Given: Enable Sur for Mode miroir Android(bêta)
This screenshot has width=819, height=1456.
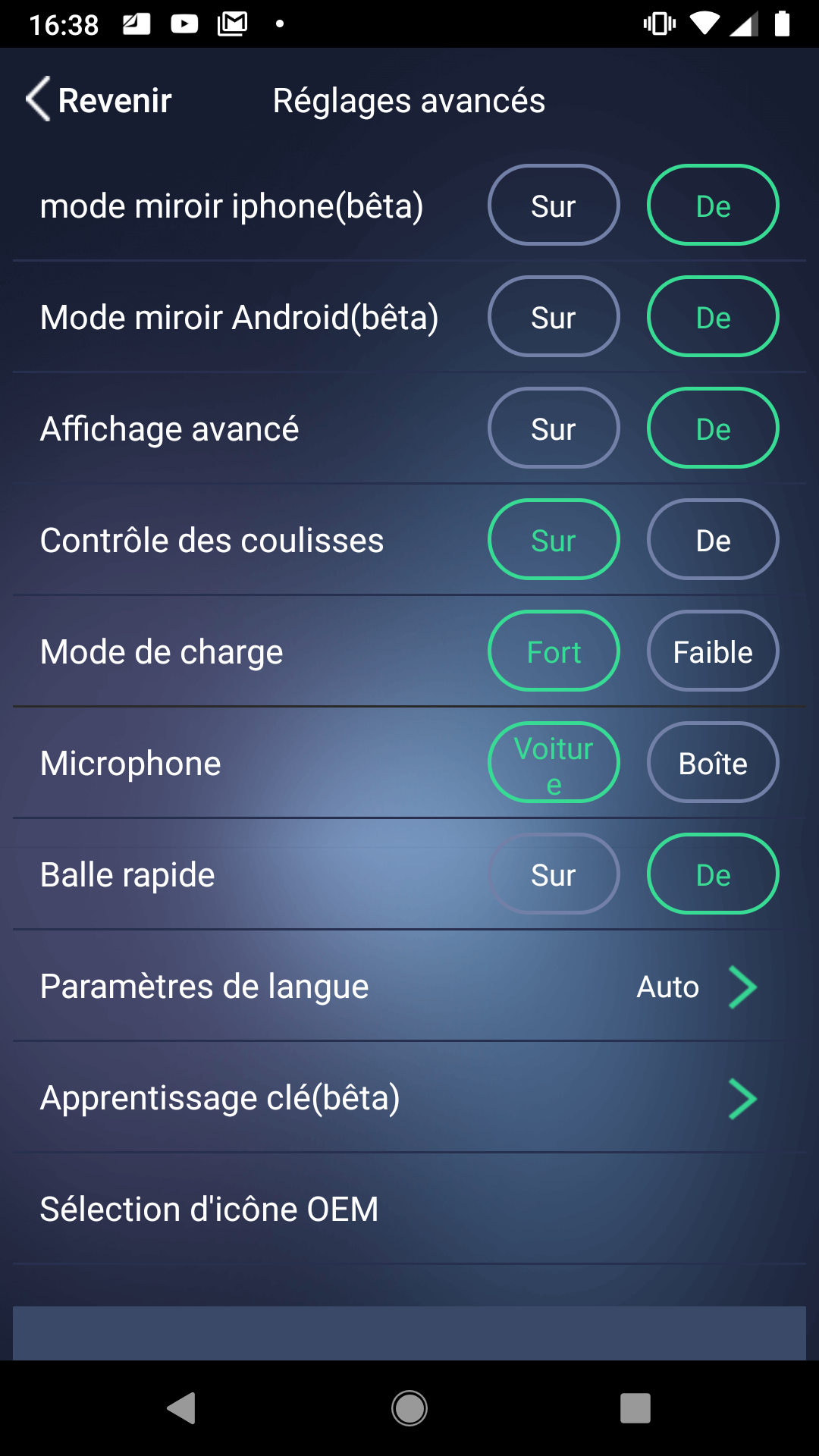Looking at the screenshot, I should (554, 317).
